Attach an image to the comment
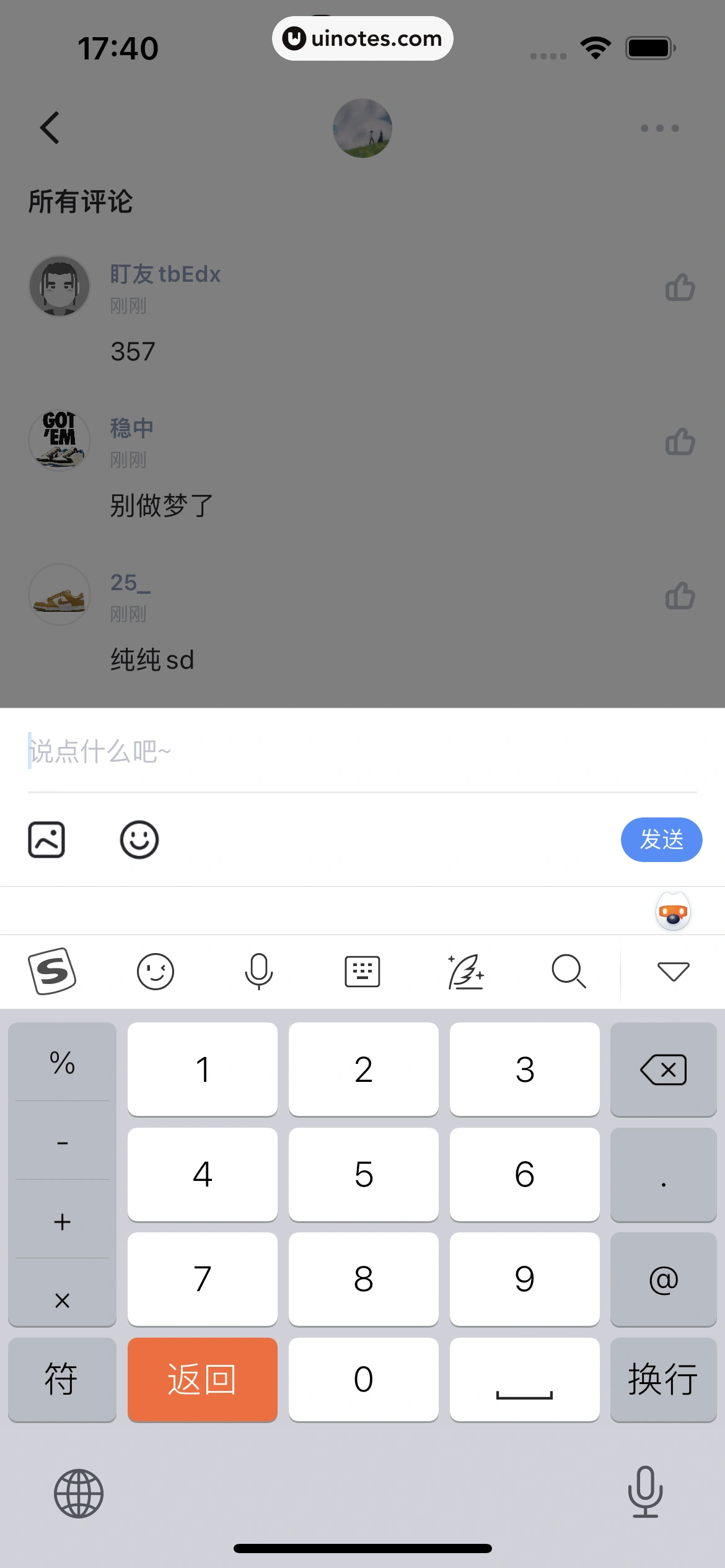Image resolution: width=725 pixels, height=1568 pixels. [46, 840]
